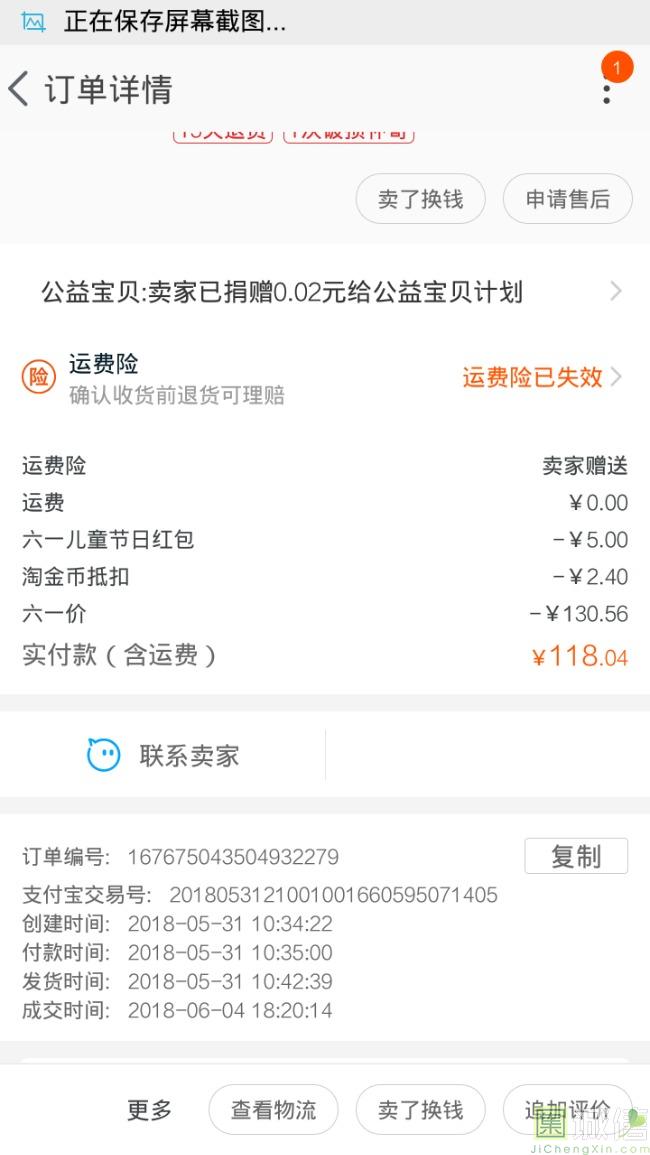Image resolution: width=650 pixels, height=1155 pixels.
Task: Tap bottom bar 卖了换钱 next to 查看物流
Action: tap(420, 1109)
